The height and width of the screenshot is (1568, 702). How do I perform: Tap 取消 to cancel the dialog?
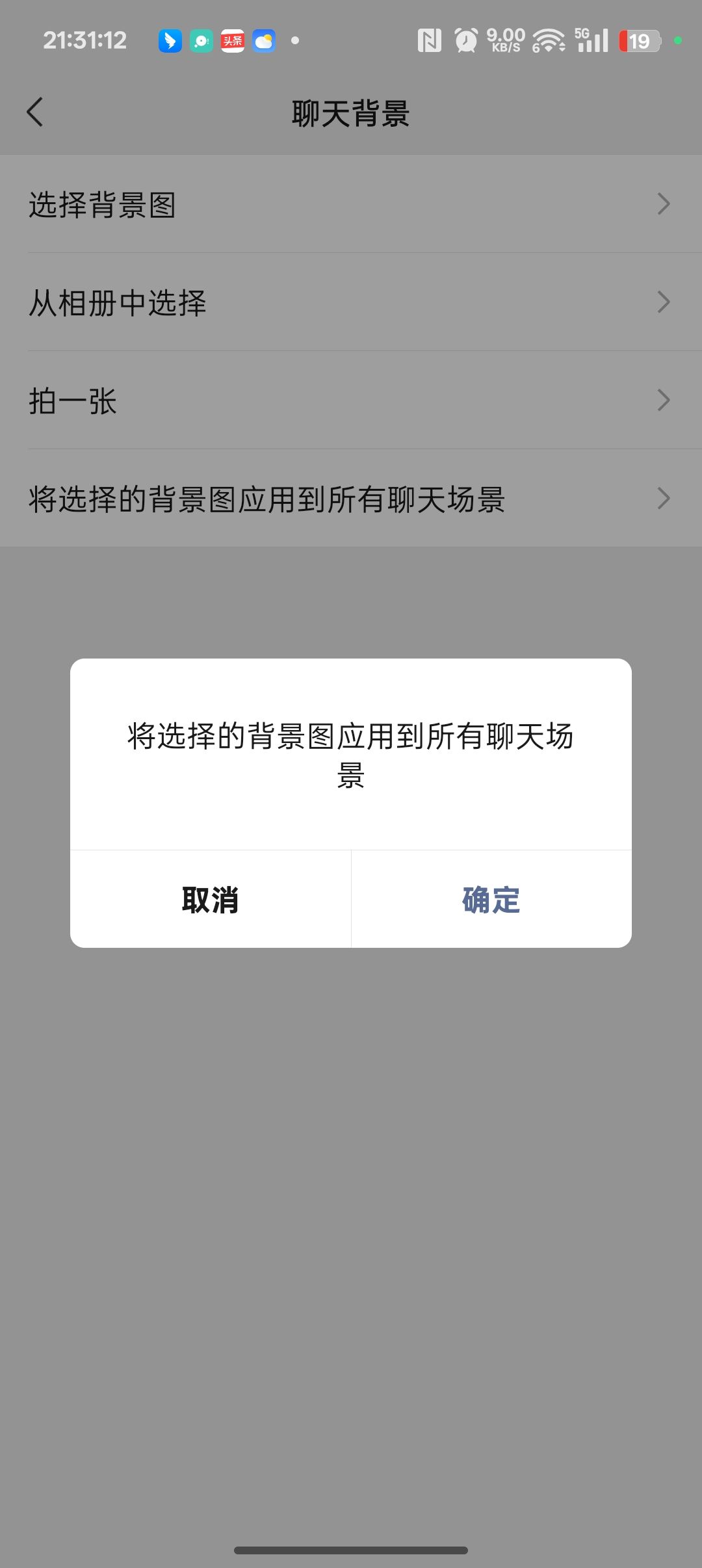point(210,900)
